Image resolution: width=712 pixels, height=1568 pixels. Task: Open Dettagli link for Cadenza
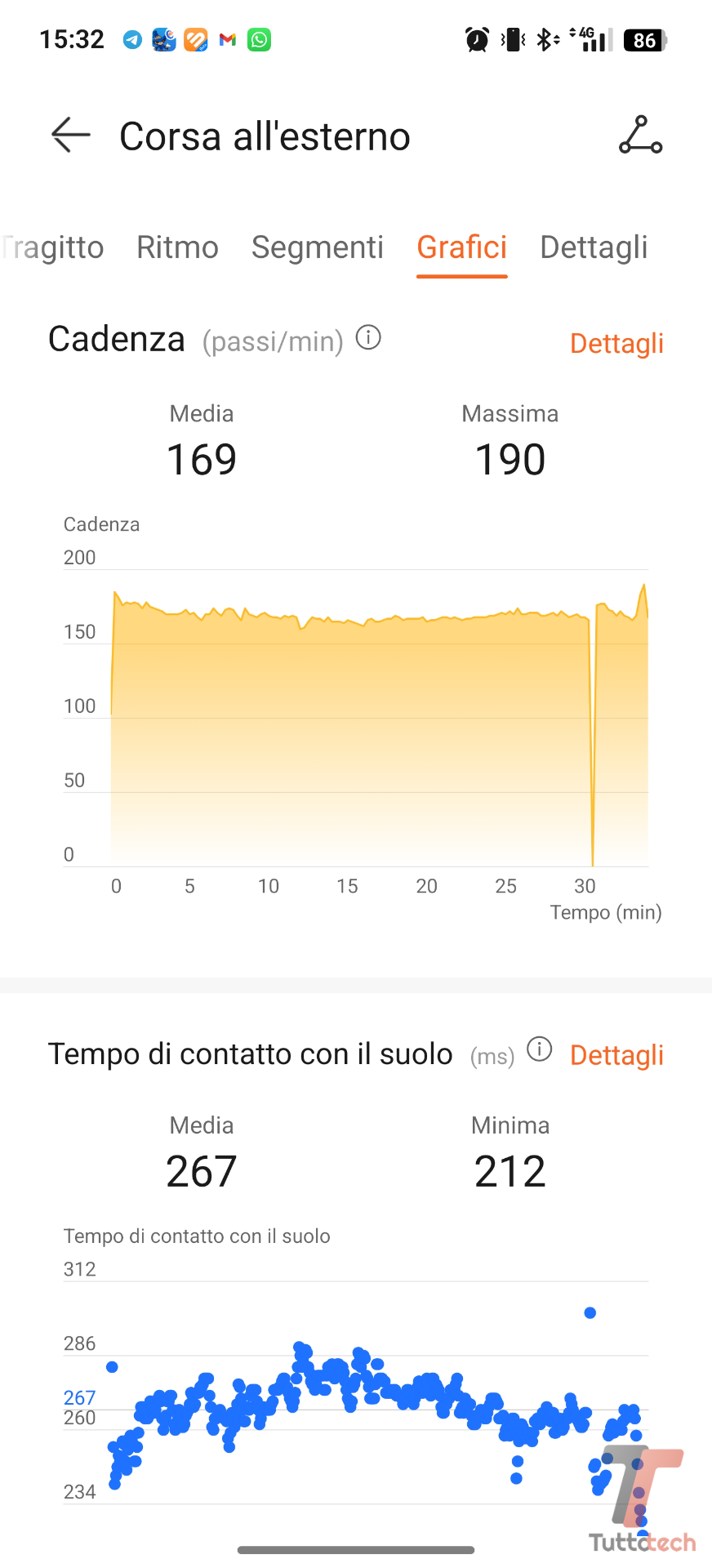(616, 344)
